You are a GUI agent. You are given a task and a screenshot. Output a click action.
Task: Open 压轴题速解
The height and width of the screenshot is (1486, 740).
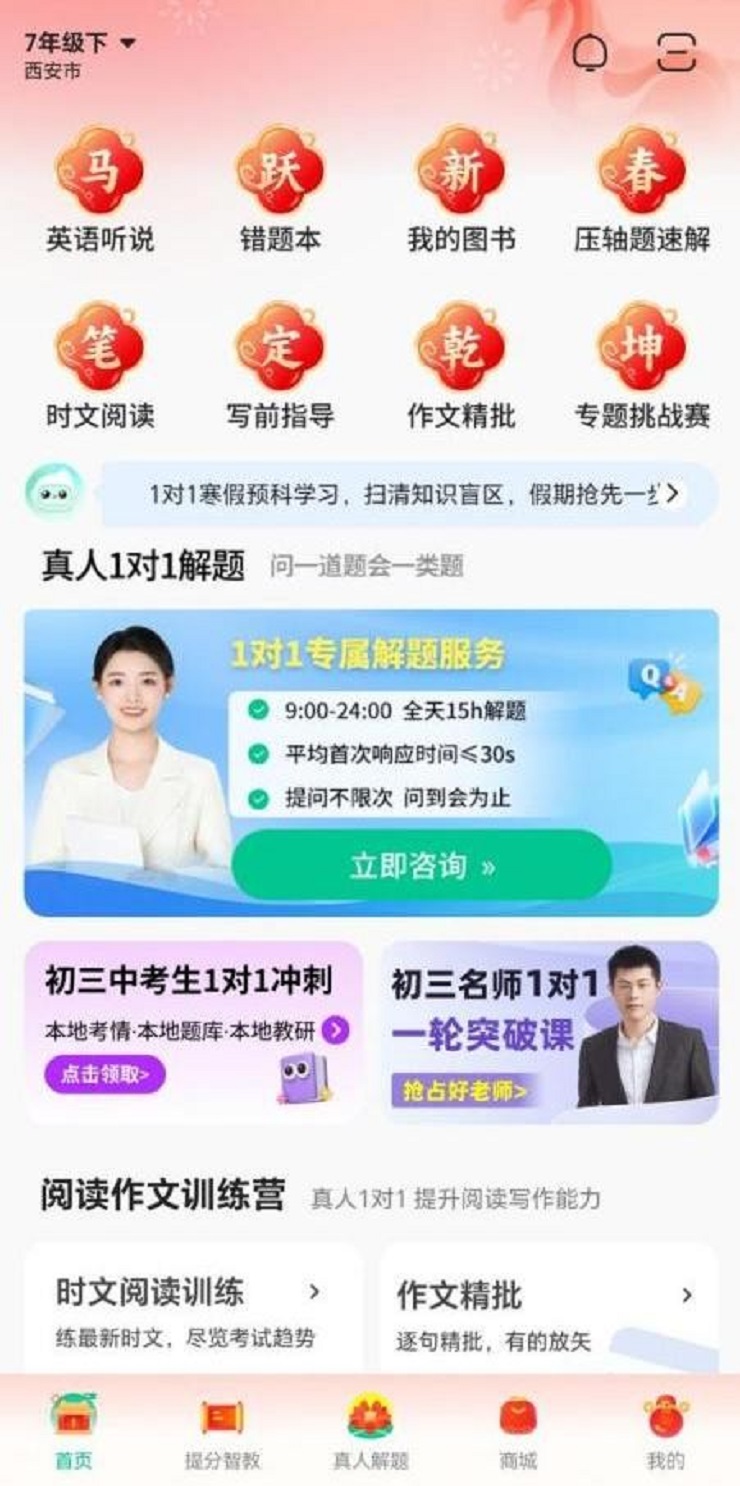pyautogui.click(x=642, y=190)
